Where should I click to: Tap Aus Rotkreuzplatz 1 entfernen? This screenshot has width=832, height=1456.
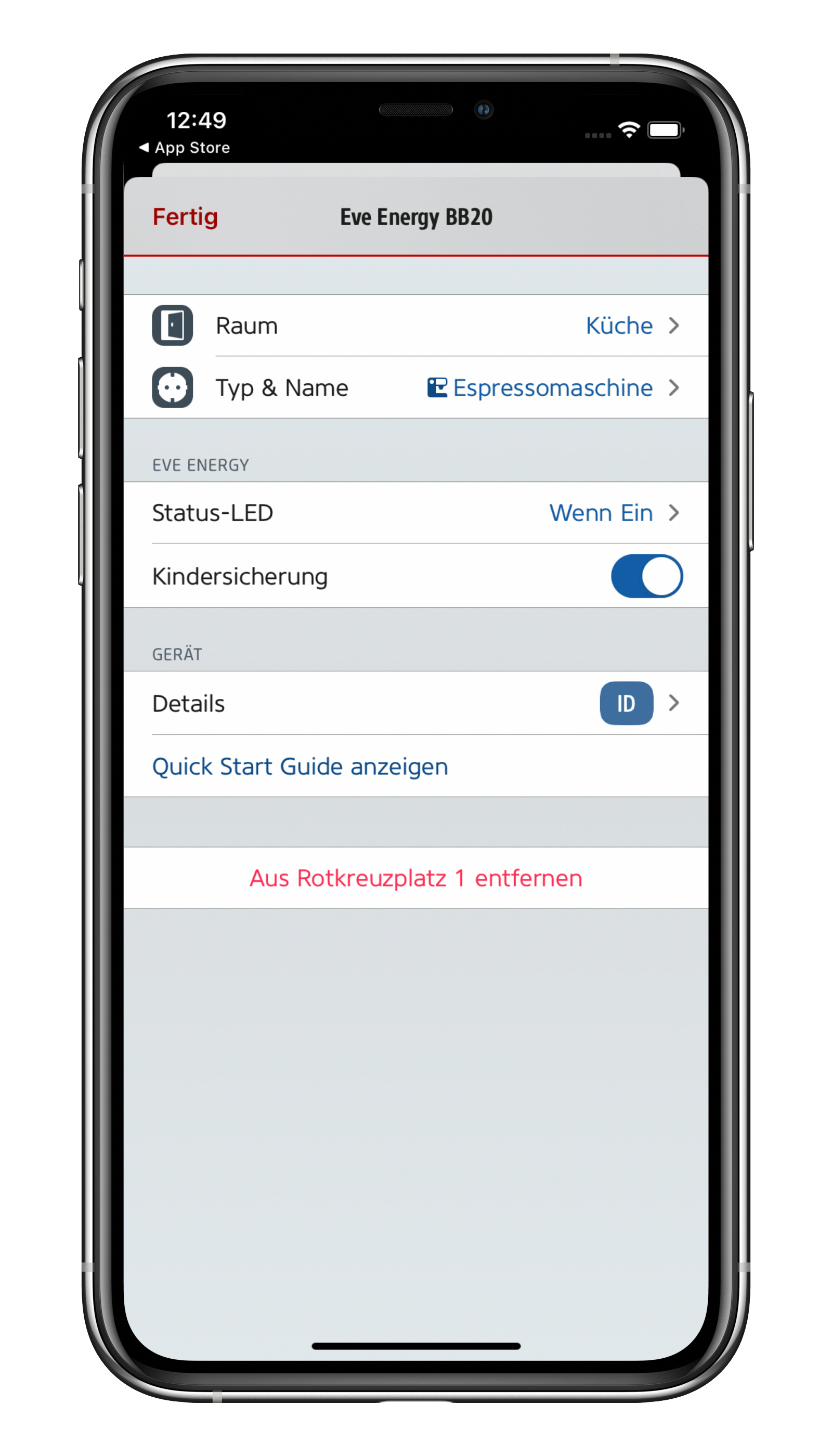click(x=415, y=878)
